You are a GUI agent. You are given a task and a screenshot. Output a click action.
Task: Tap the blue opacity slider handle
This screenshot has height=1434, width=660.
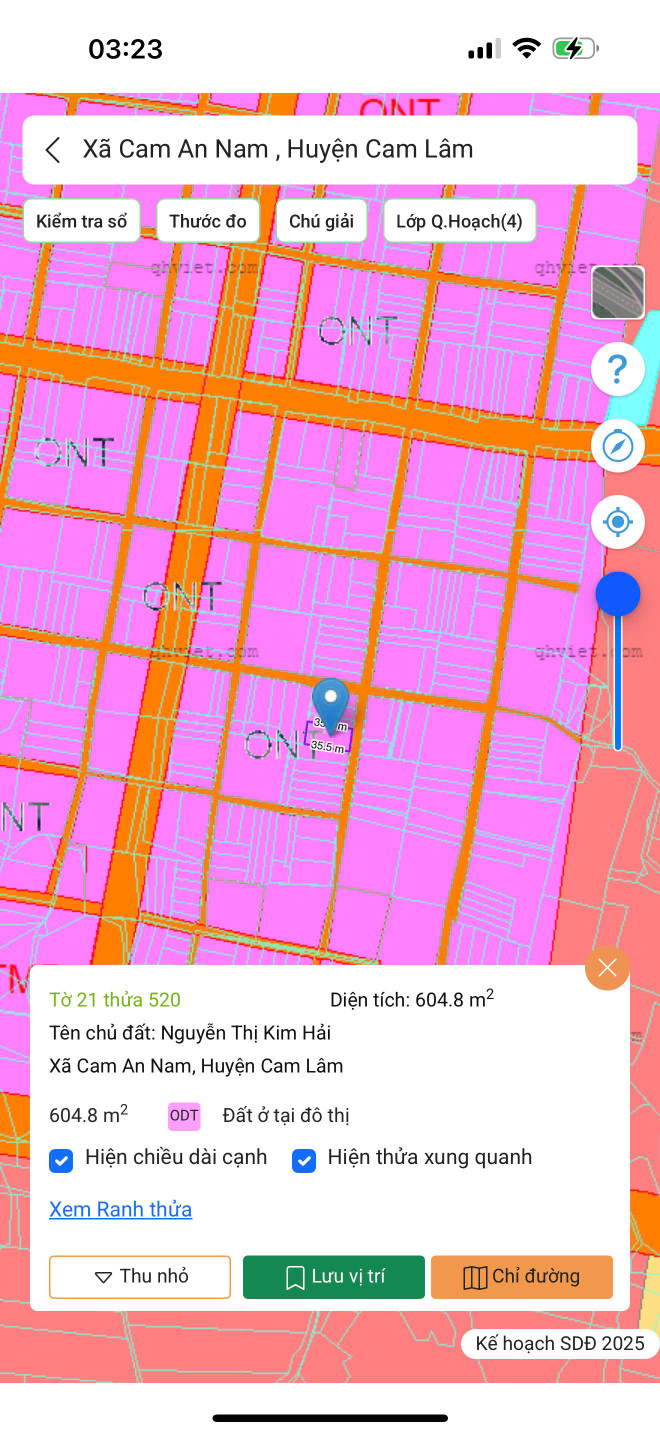617,595
